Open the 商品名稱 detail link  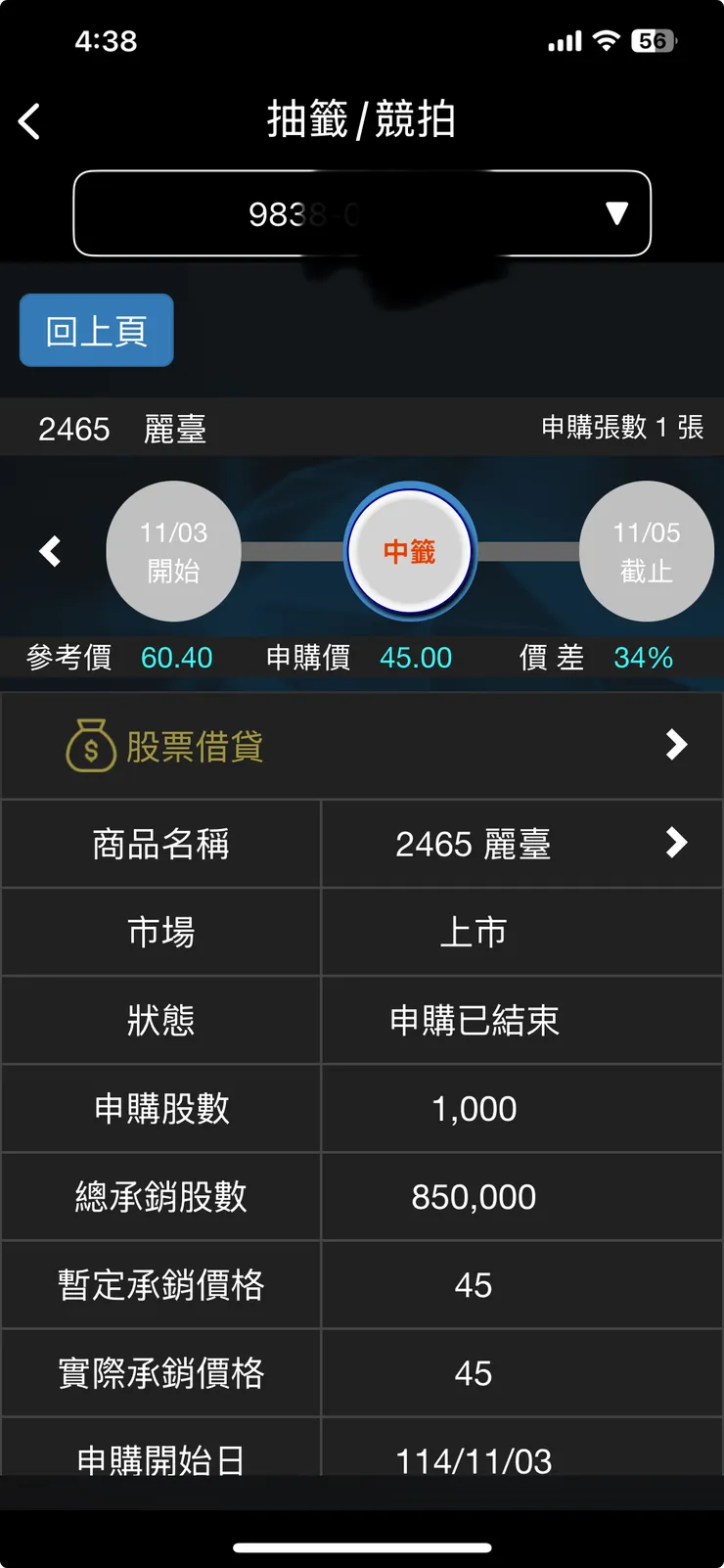click(x=161, y=844)
